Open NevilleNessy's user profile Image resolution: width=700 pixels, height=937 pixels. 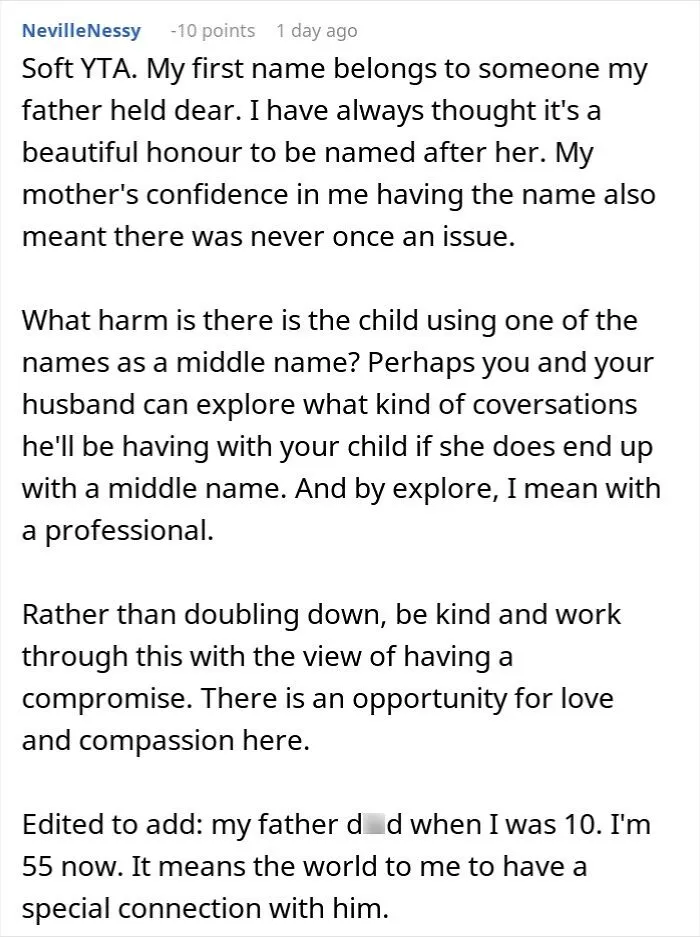click(x=81, y=30)
